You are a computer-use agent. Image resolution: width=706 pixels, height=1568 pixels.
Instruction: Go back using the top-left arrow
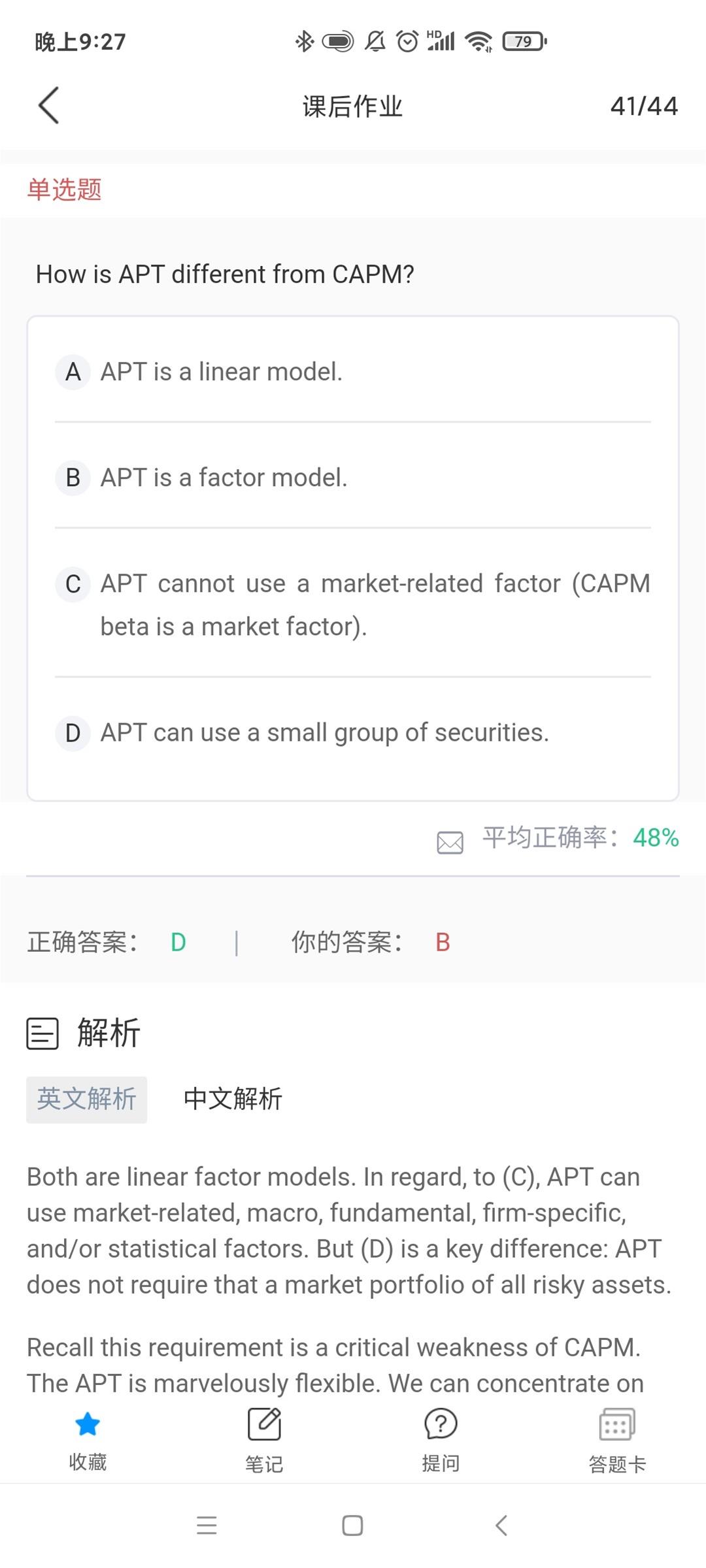[48, 105]
